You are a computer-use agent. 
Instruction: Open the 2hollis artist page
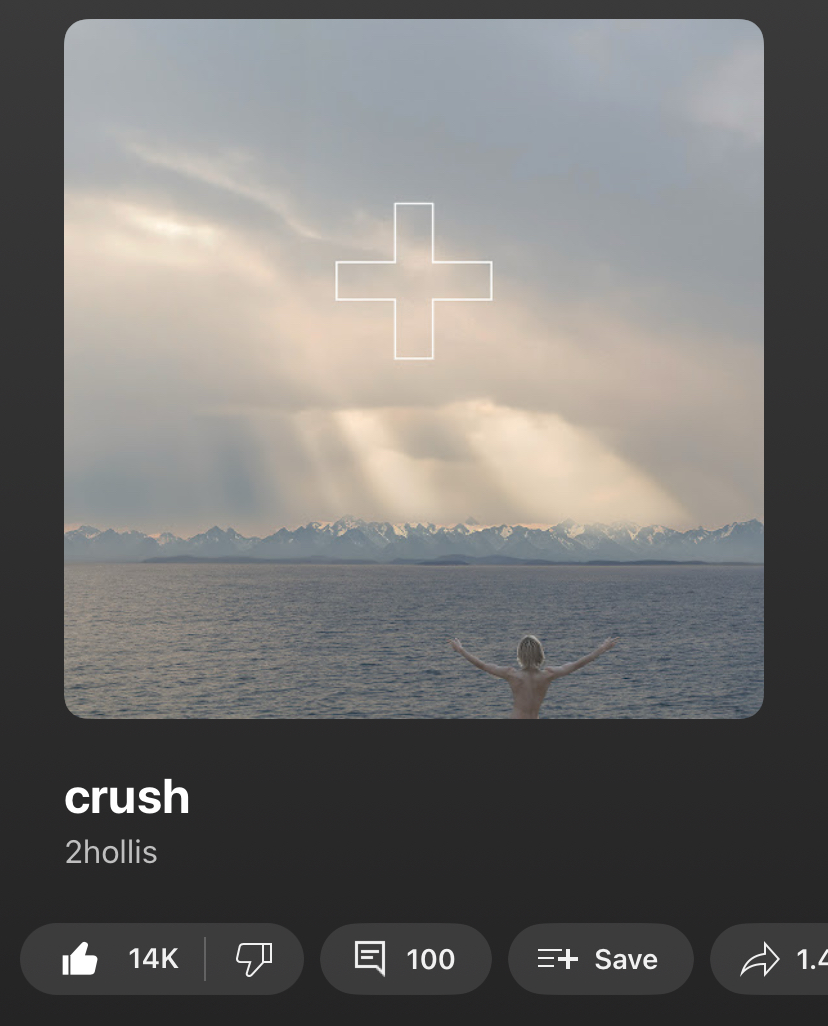coord(111,852)
